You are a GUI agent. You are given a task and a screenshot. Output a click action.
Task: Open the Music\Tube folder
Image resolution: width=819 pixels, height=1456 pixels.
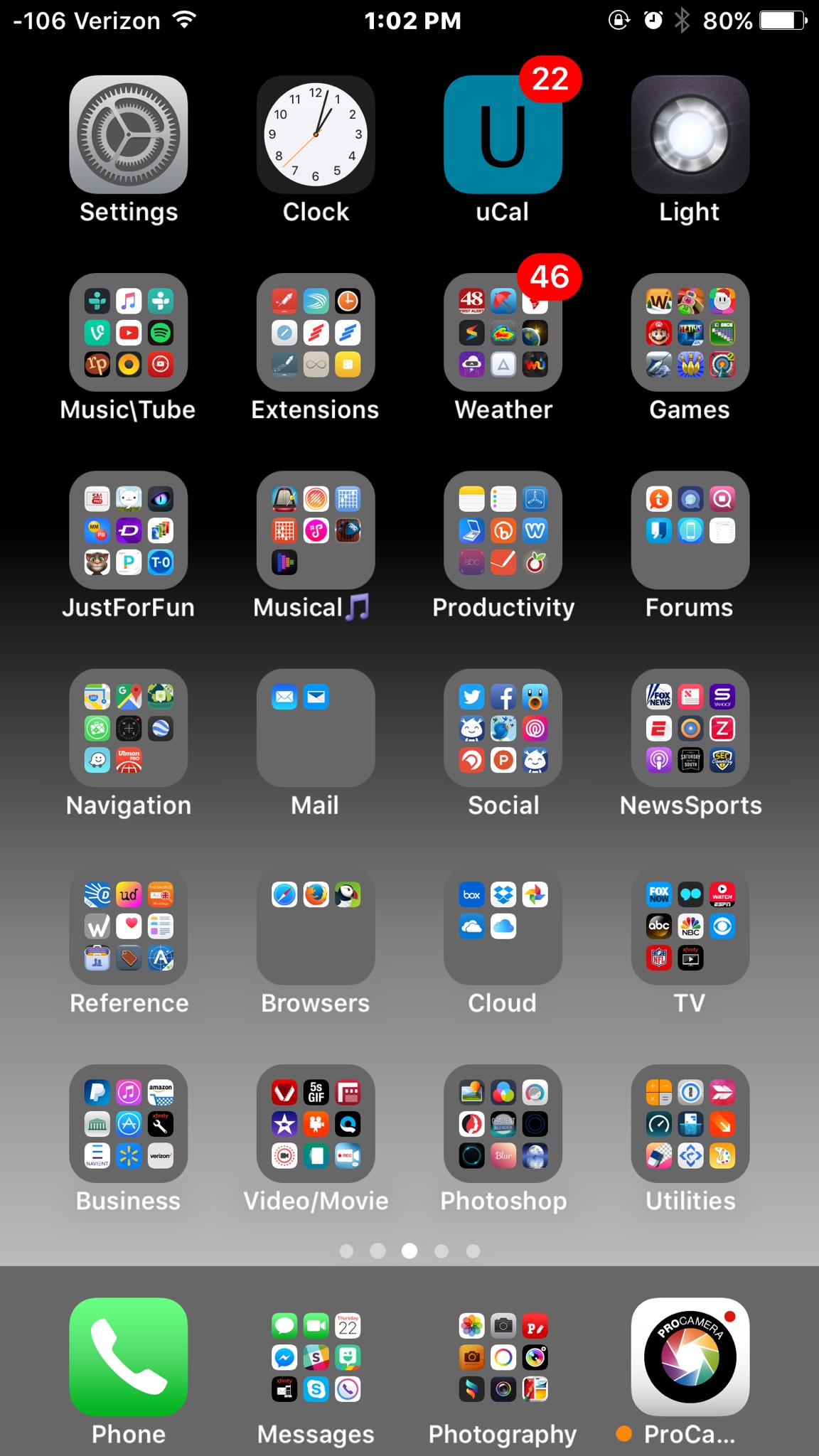(x=129, y=332)
